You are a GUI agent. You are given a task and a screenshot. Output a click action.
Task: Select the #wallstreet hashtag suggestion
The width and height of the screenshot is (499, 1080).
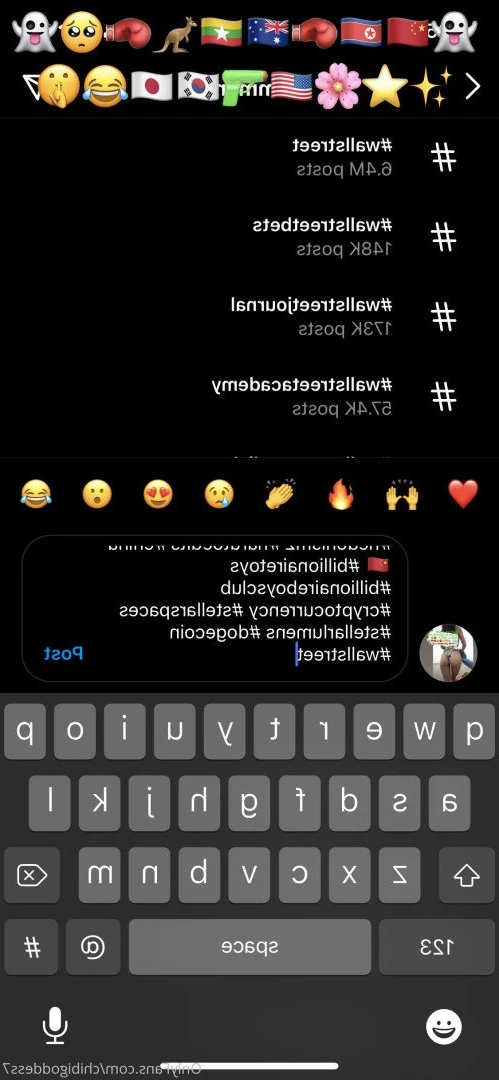pyautogui.click(x=250, y=158)
